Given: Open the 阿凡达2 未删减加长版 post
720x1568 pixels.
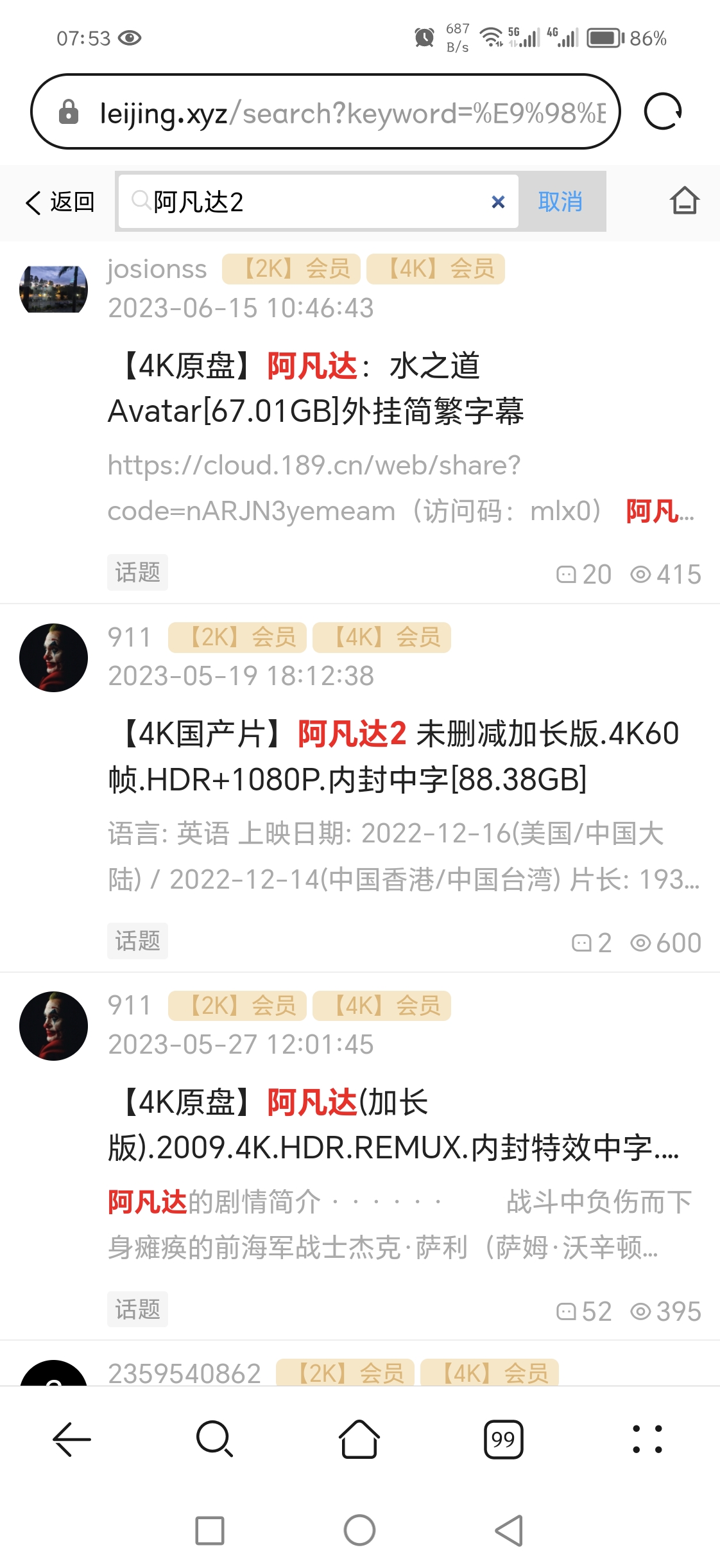Looking at the screenshot, I should [x=393, y=756].
